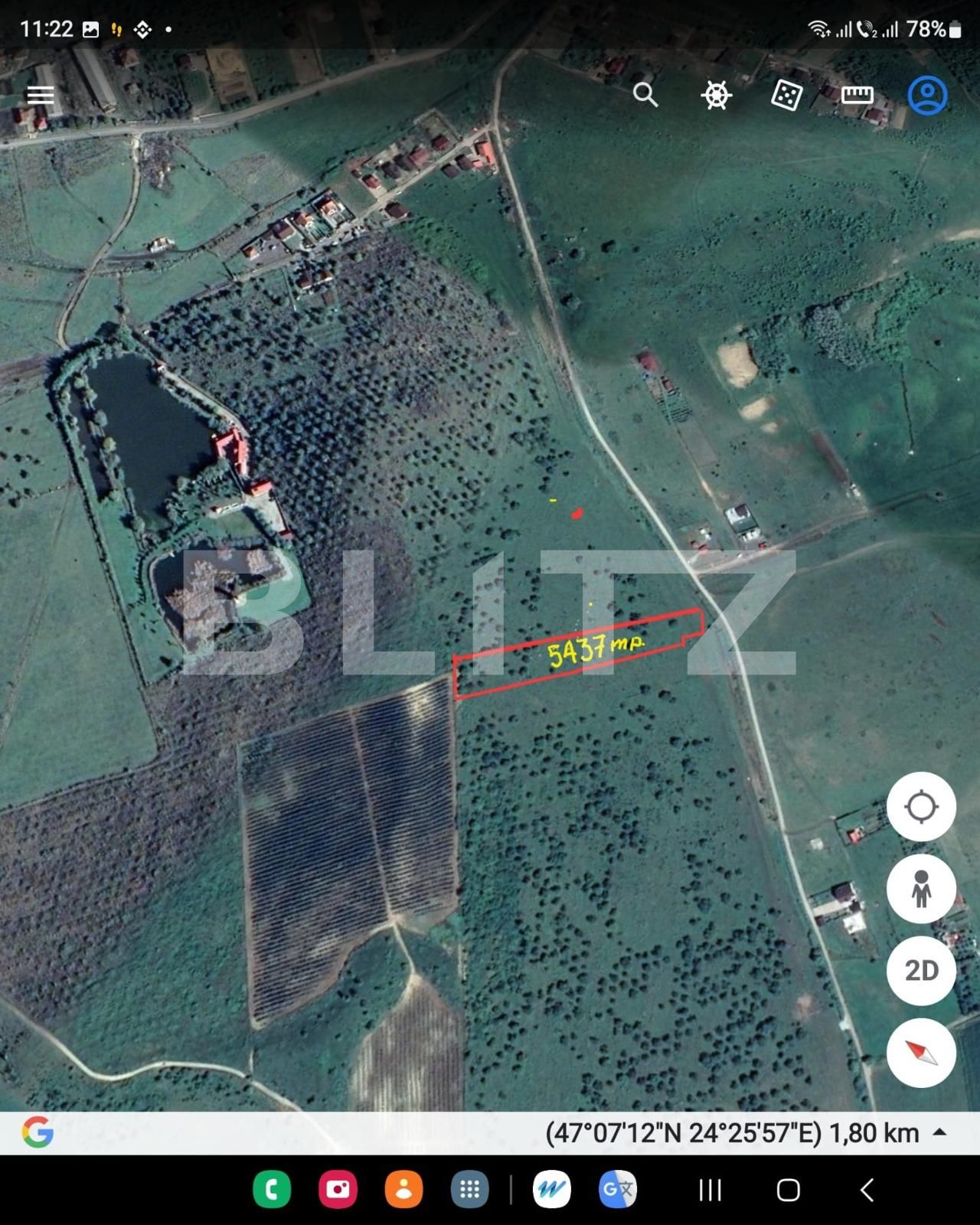Screen dimensions: 980x1225
Task: Reset orientation with the compass
Action: (921, 1053)
